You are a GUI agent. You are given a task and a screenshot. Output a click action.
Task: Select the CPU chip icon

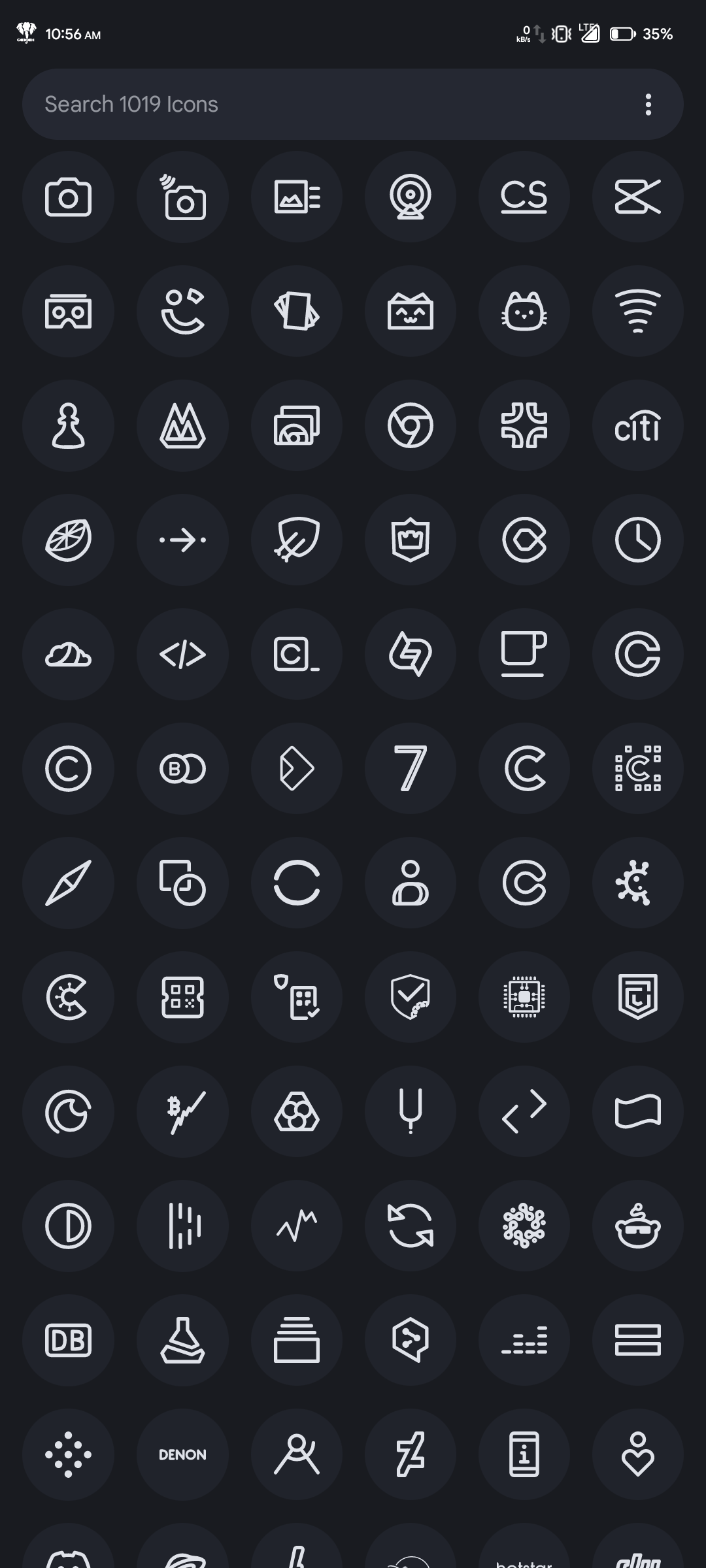[x=524, y=998]
